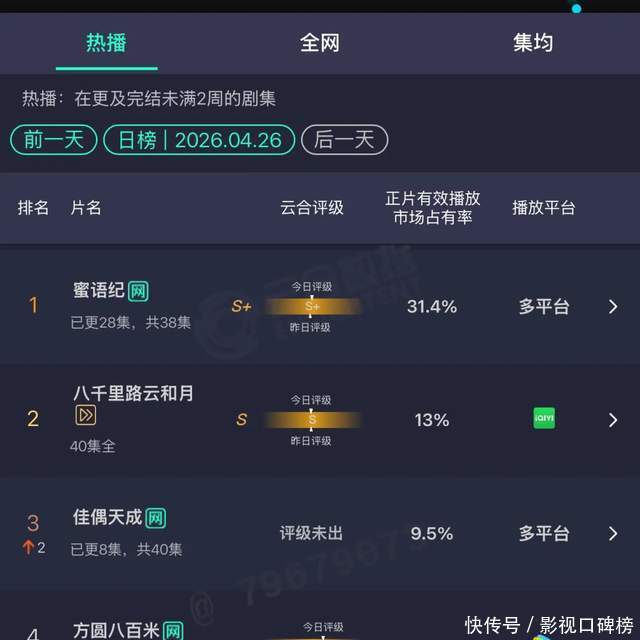Screen dimensions: 640x640
Task: Open details for 佳偶天成
Action: coord(613,534)
